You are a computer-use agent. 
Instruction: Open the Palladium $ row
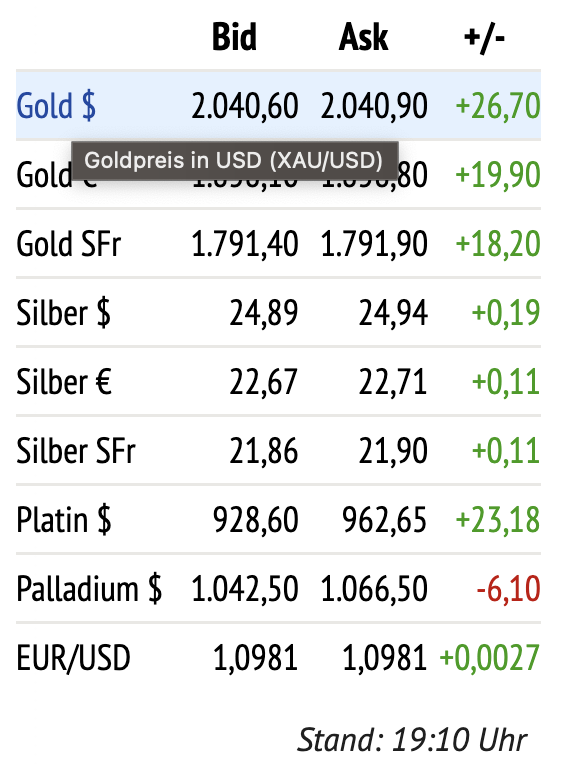coord(278,589)
